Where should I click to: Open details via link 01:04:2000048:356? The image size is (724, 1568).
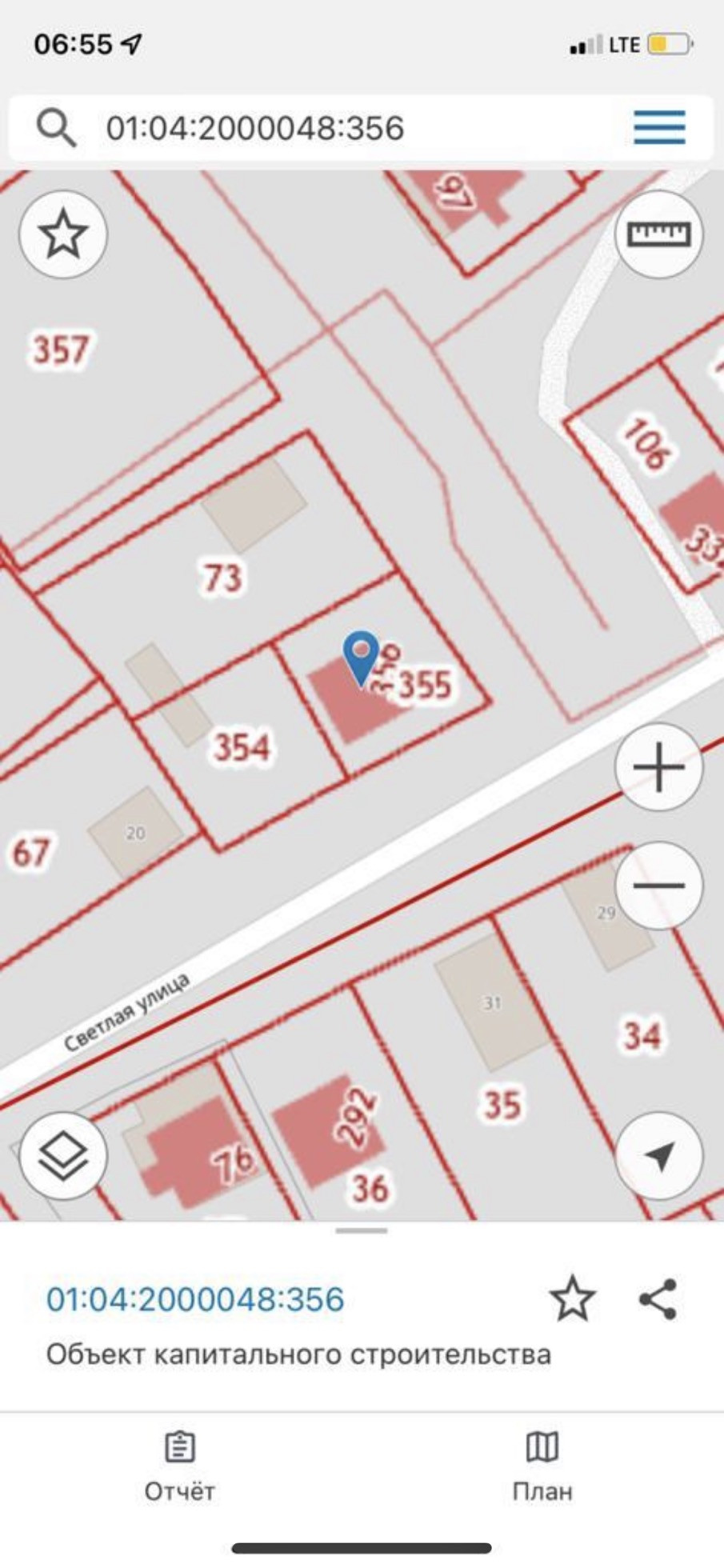pyautogui.click(x=195, y=1299)
